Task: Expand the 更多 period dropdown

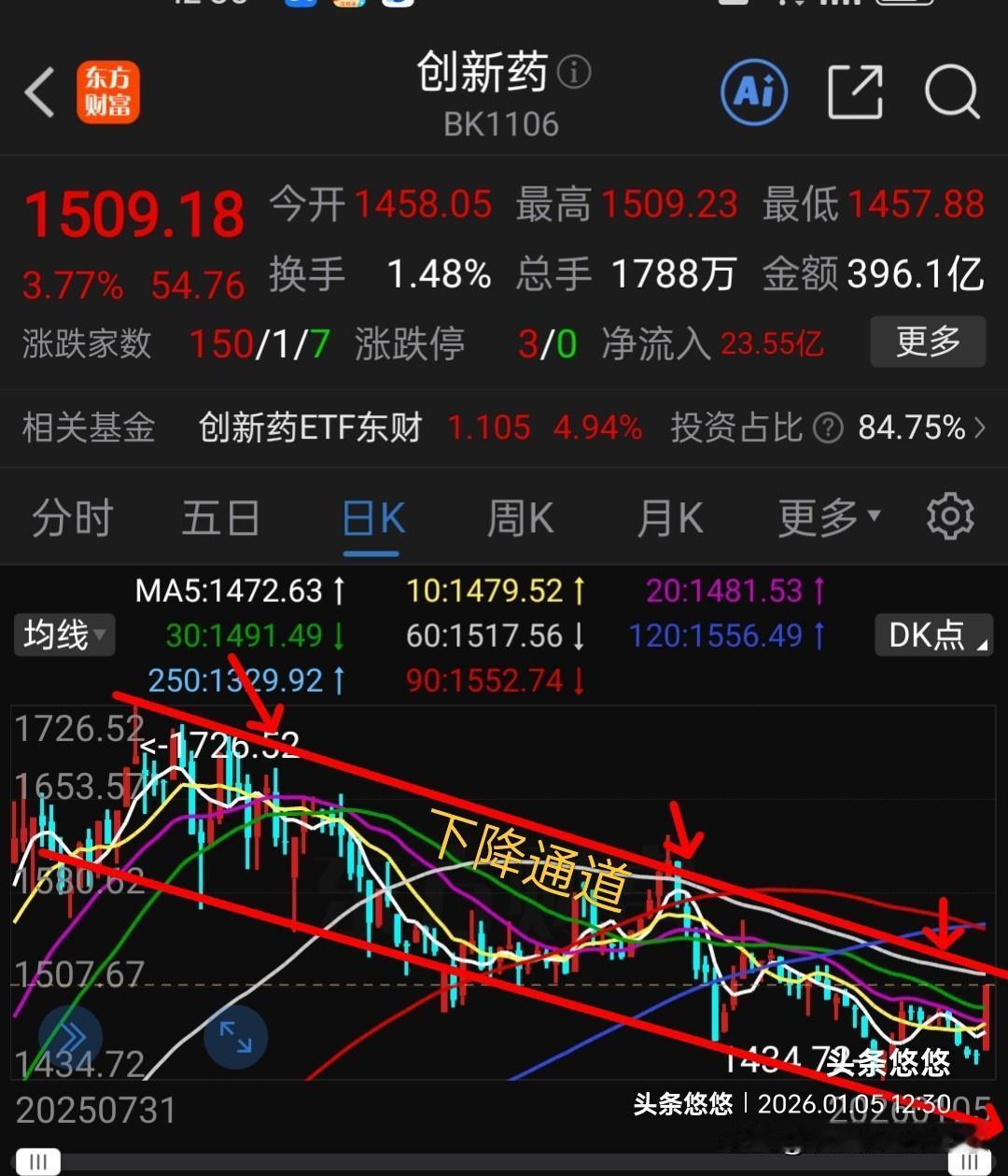Action: [827, 517]
